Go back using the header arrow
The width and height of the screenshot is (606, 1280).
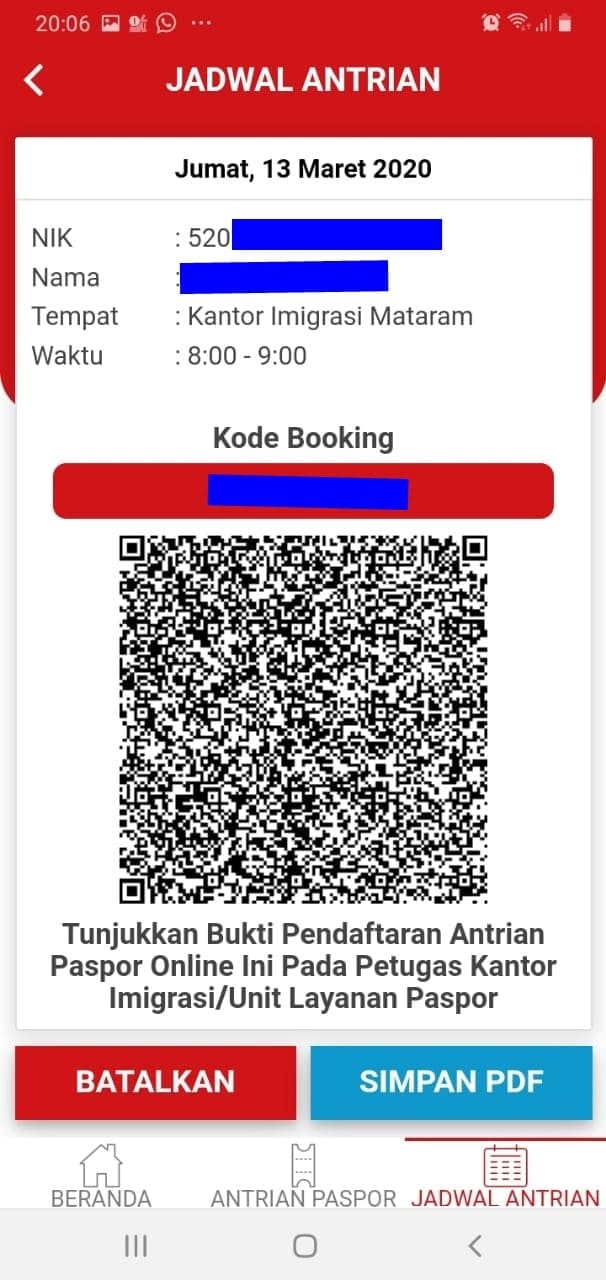coord(34,80)
